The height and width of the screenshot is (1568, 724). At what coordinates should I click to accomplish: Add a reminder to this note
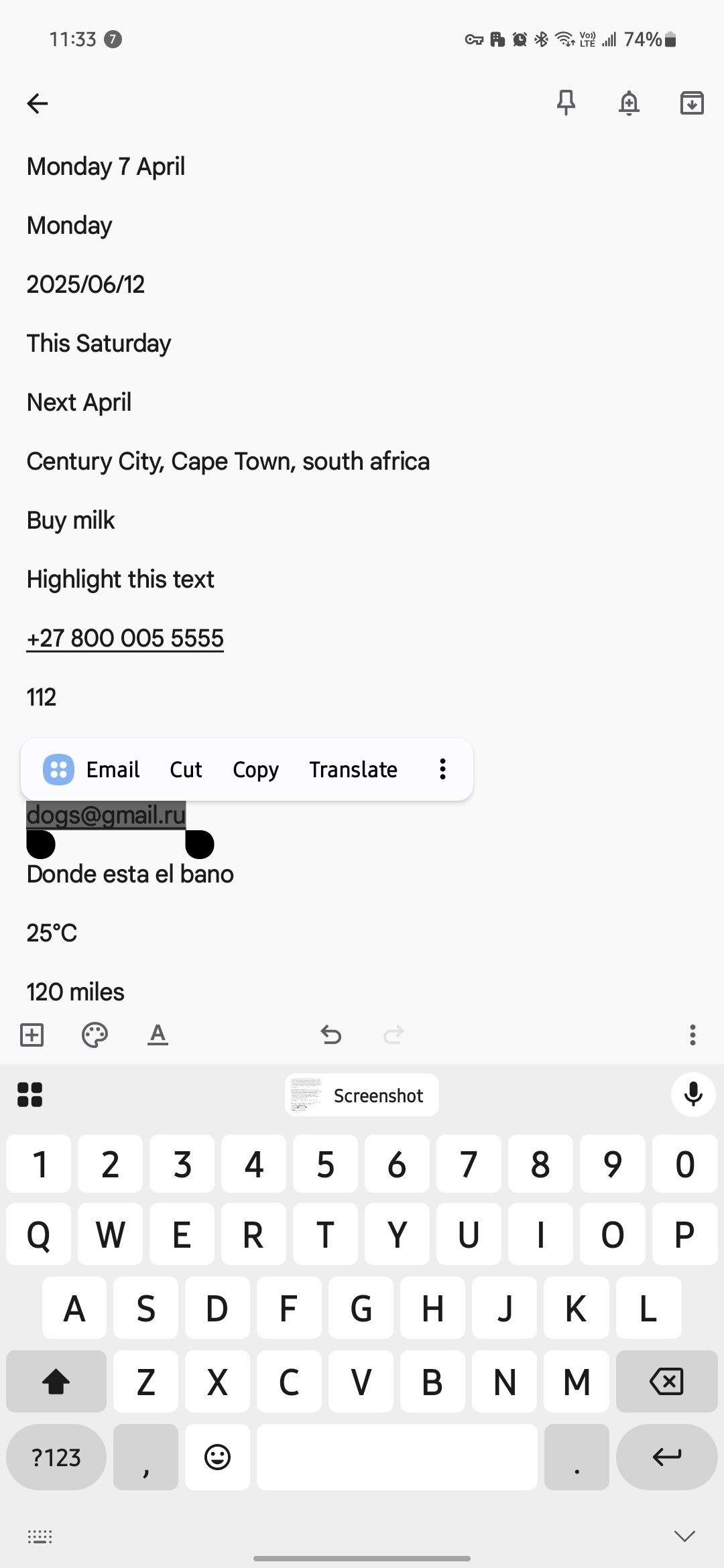click(x=629, y=103)
